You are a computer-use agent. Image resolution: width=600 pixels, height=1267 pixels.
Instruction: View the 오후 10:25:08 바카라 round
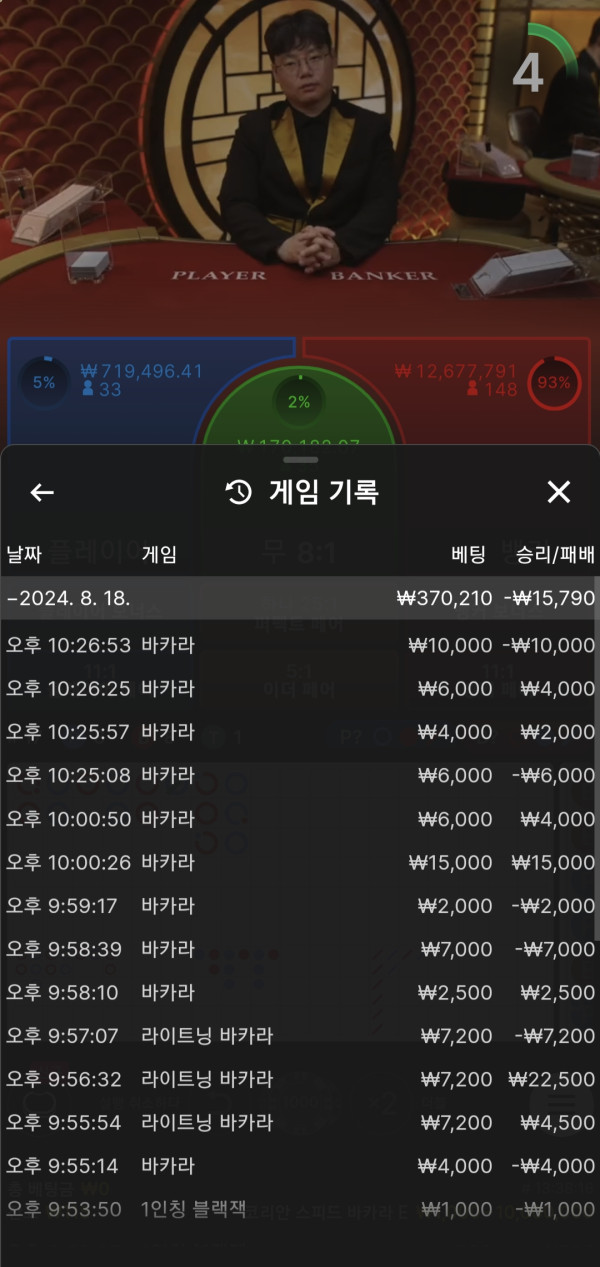tap(300, 775)
